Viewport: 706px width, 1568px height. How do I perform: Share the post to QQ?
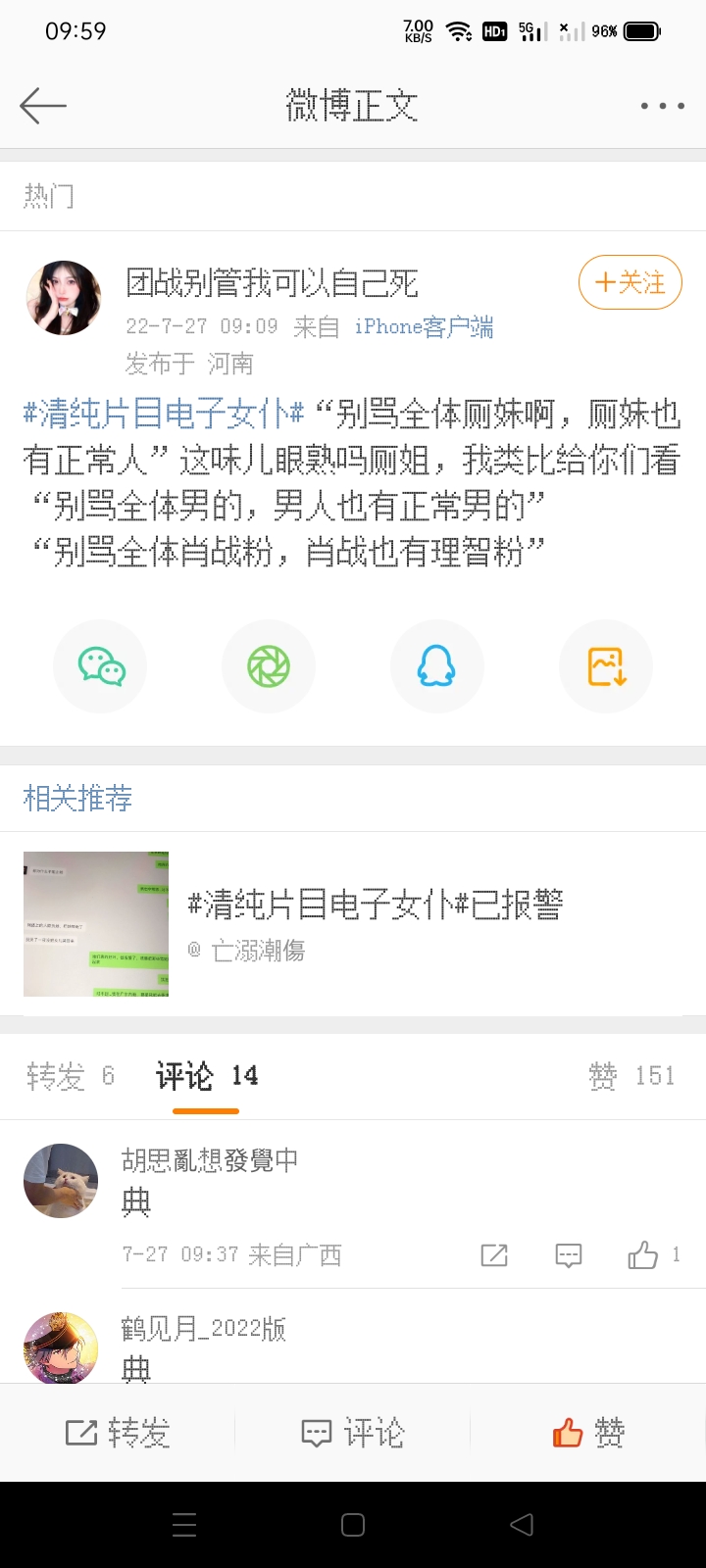(x=436, y=666)
